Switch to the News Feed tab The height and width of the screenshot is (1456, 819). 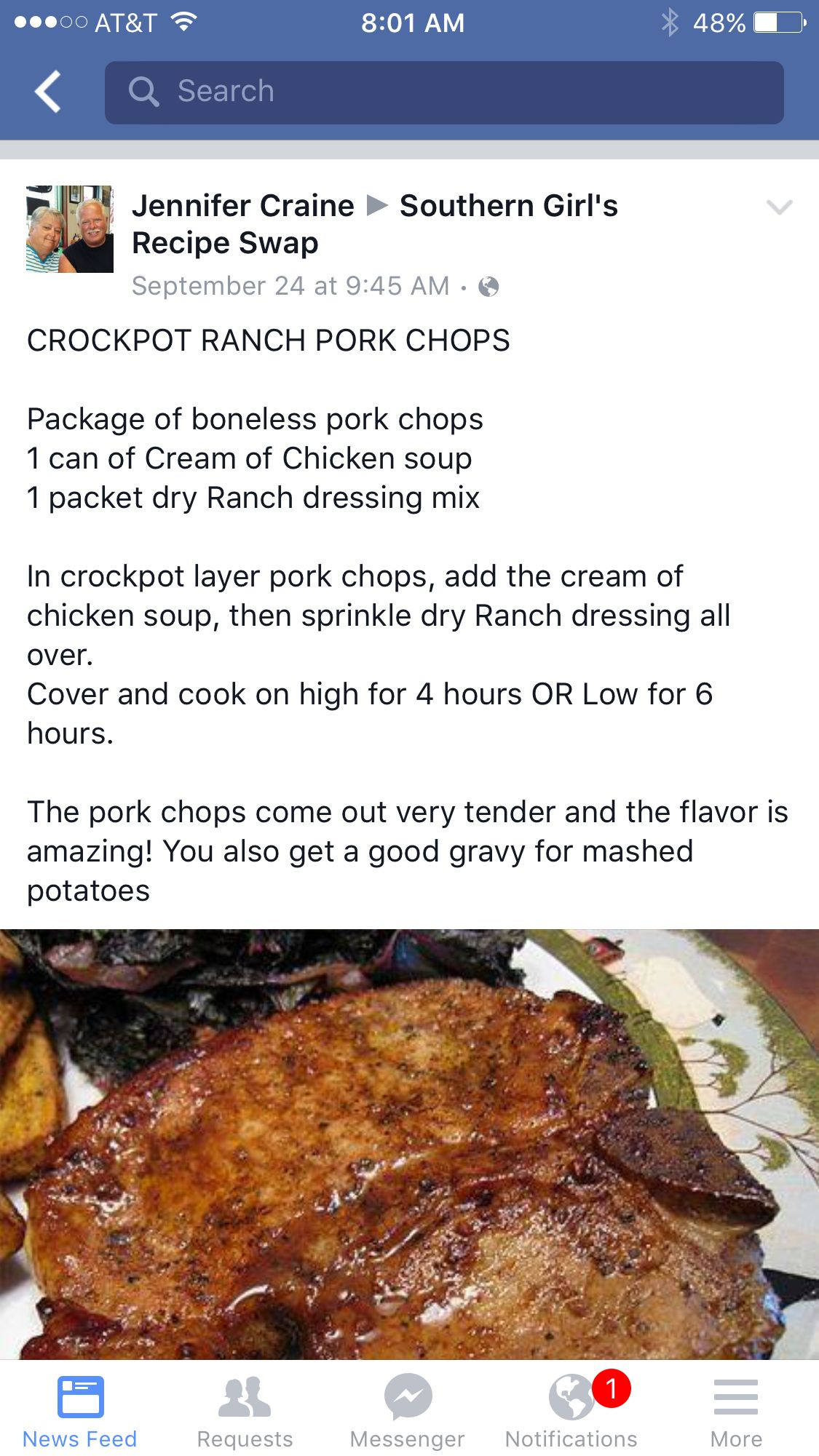(x=80, y=1410)
